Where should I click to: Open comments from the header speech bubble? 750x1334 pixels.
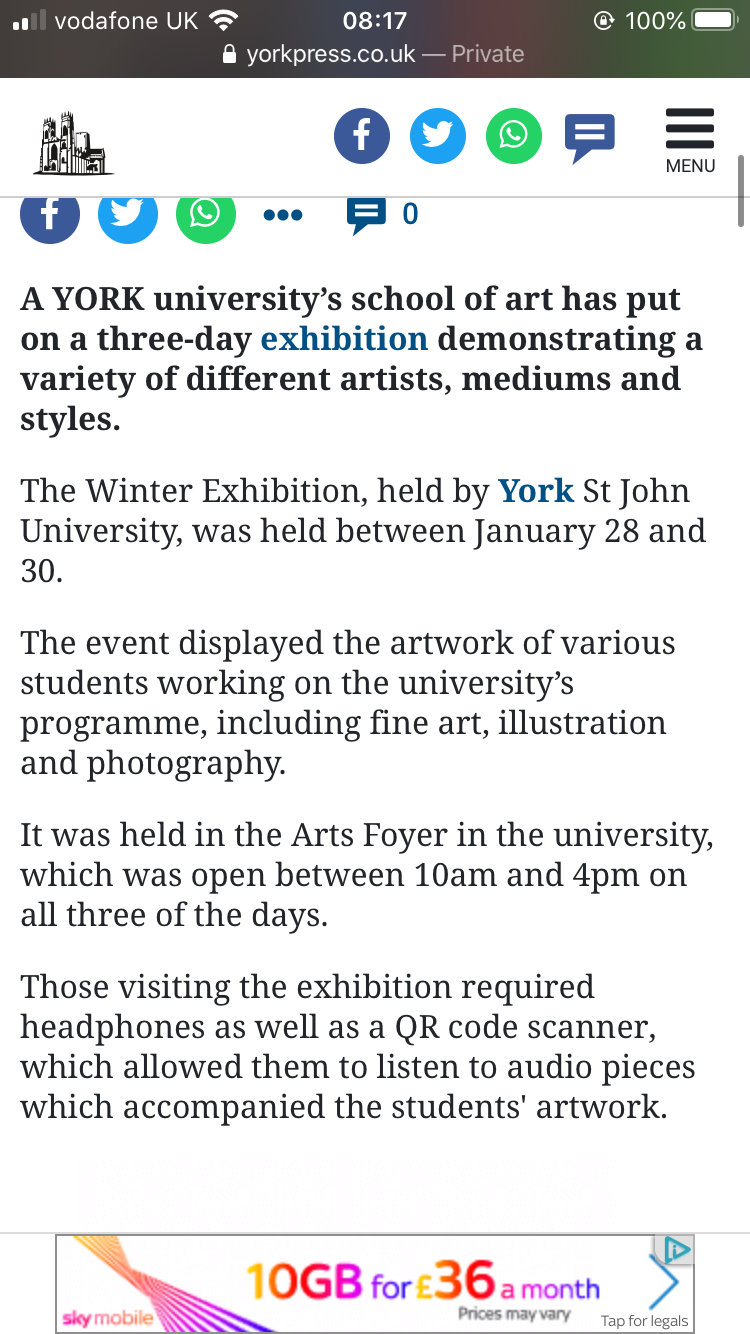(589, 137)
